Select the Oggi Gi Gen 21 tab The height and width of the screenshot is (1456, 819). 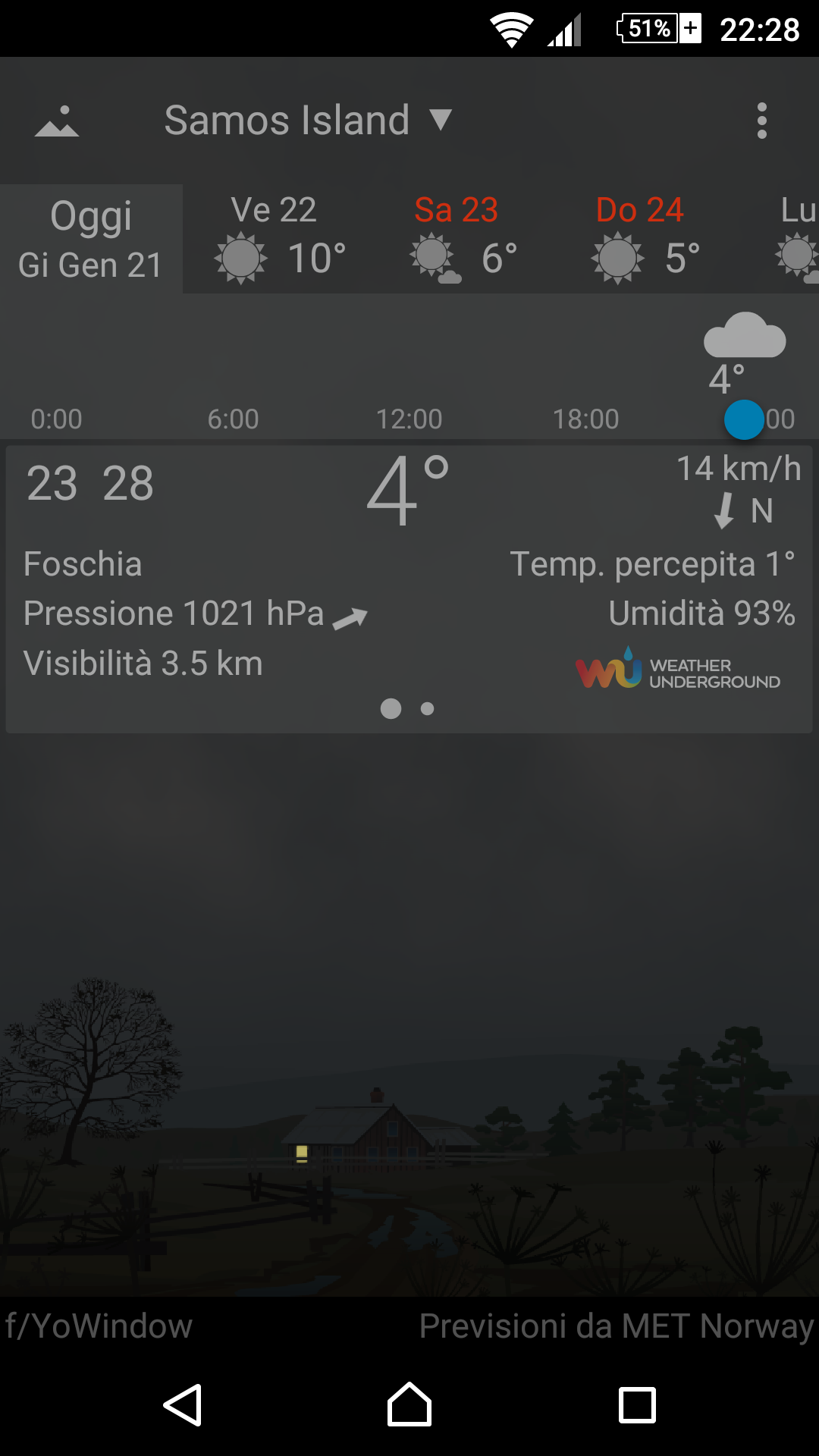[91, 239]
